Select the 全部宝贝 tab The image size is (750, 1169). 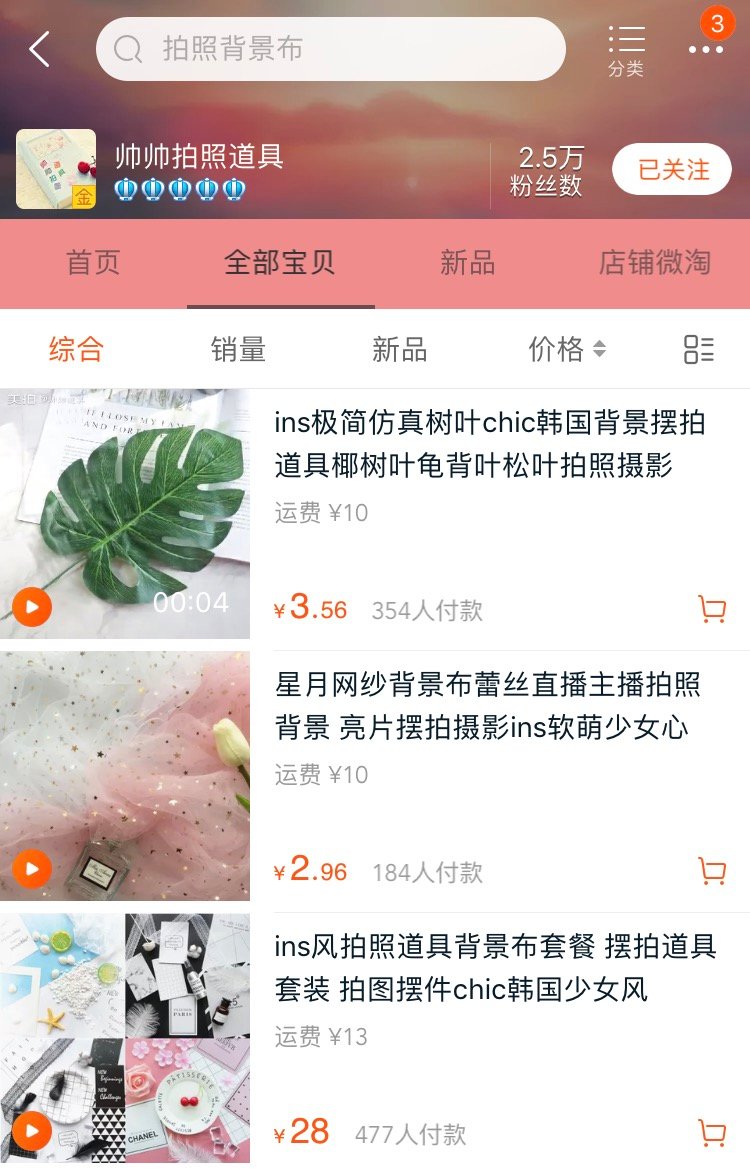(x=280, y=263)
